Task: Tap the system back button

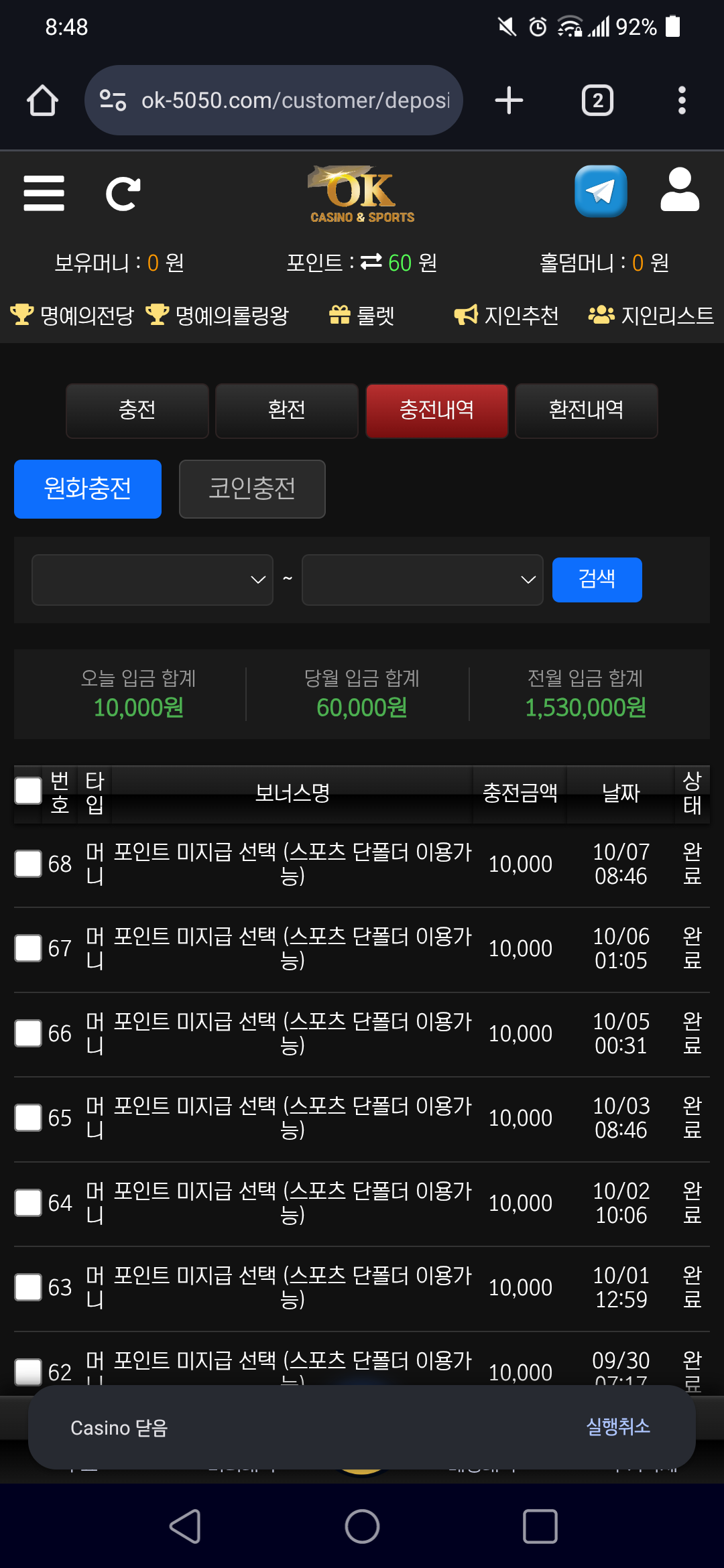Action: pos(185,1526)
